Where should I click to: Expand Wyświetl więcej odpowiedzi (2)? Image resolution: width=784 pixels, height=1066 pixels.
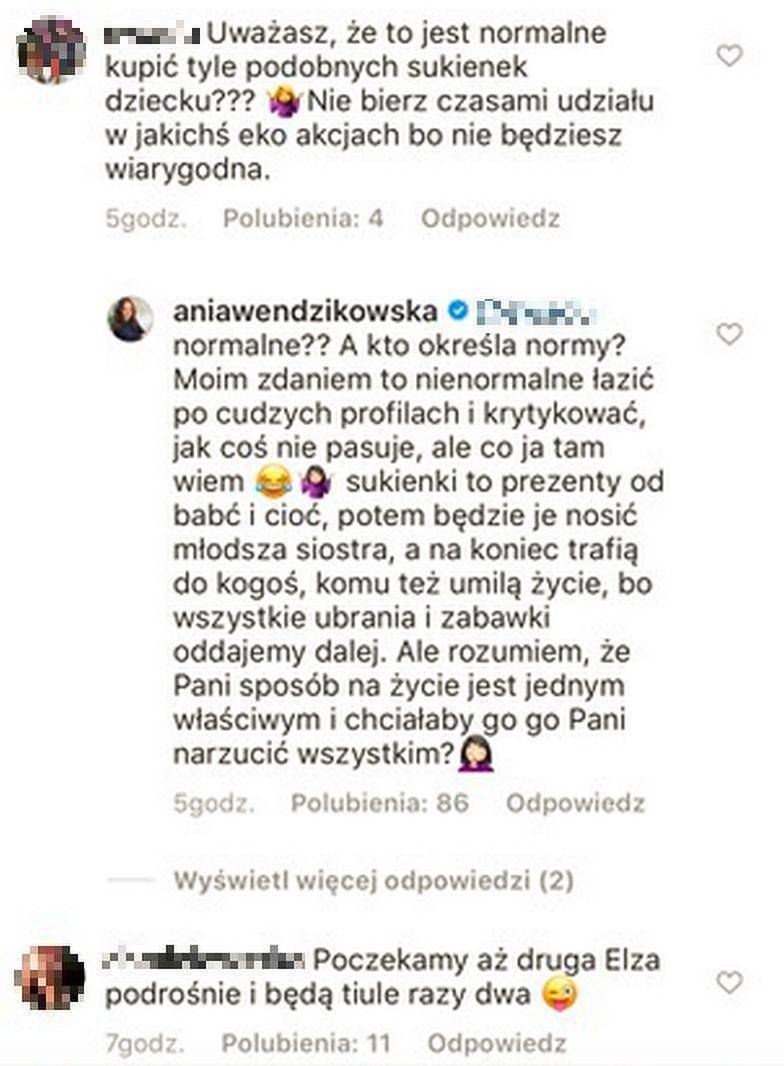373,881
